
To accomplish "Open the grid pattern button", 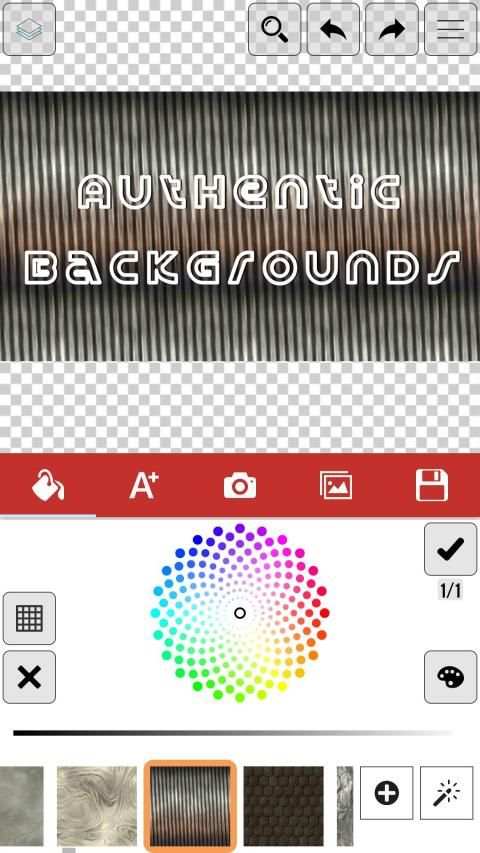I will (29, 619).
